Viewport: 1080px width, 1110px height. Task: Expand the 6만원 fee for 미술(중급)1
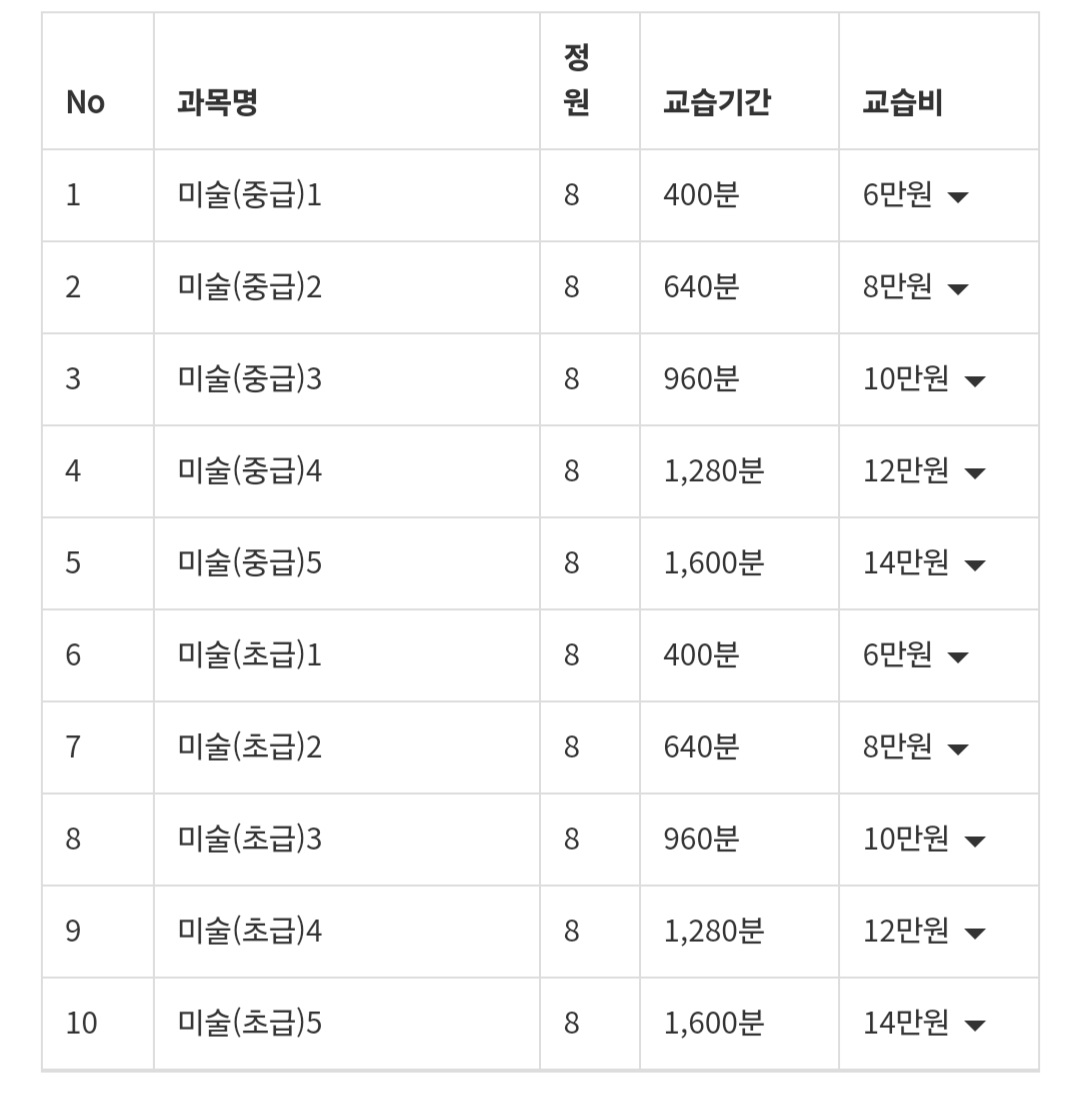957,197
